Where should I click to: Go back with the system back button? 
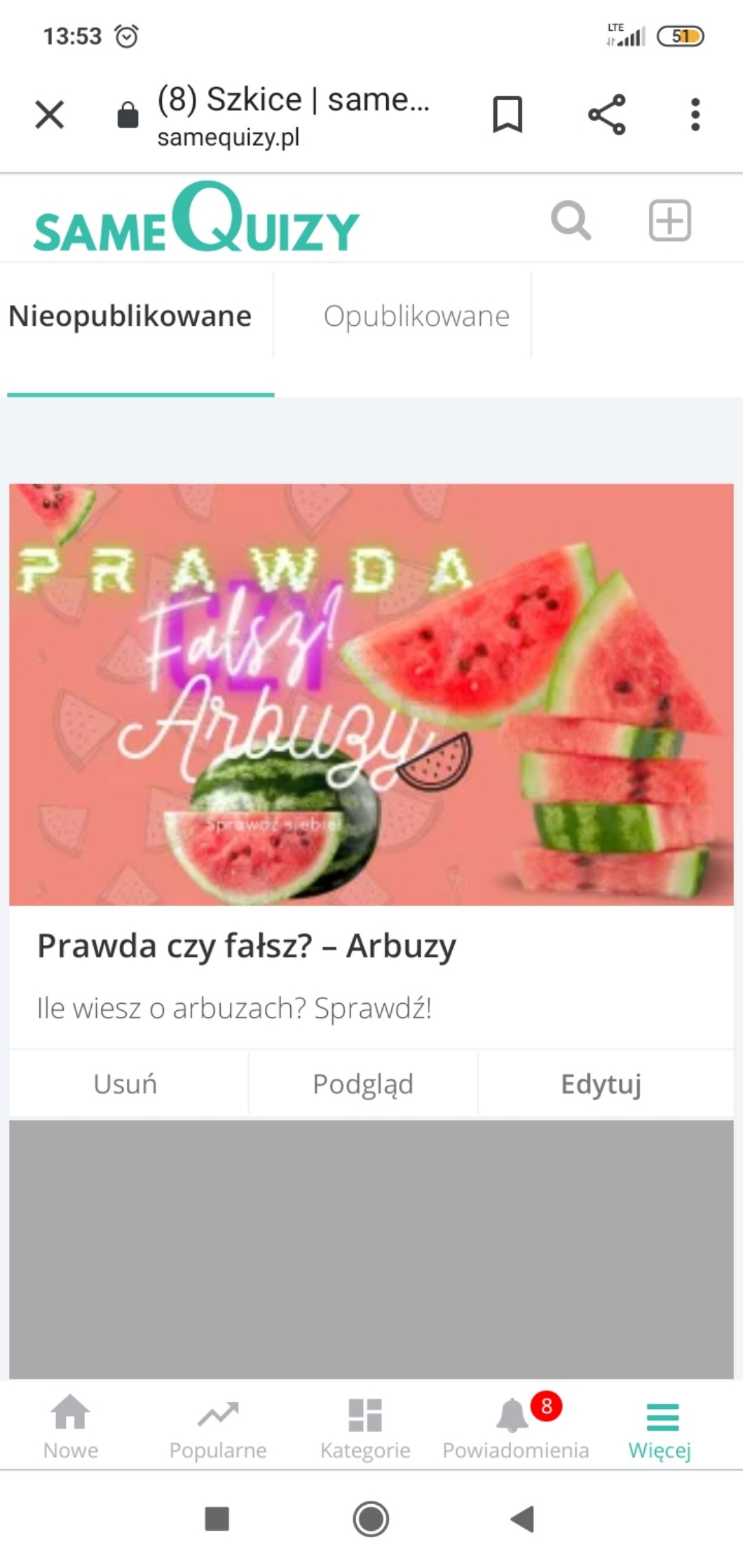point(523,1519)
